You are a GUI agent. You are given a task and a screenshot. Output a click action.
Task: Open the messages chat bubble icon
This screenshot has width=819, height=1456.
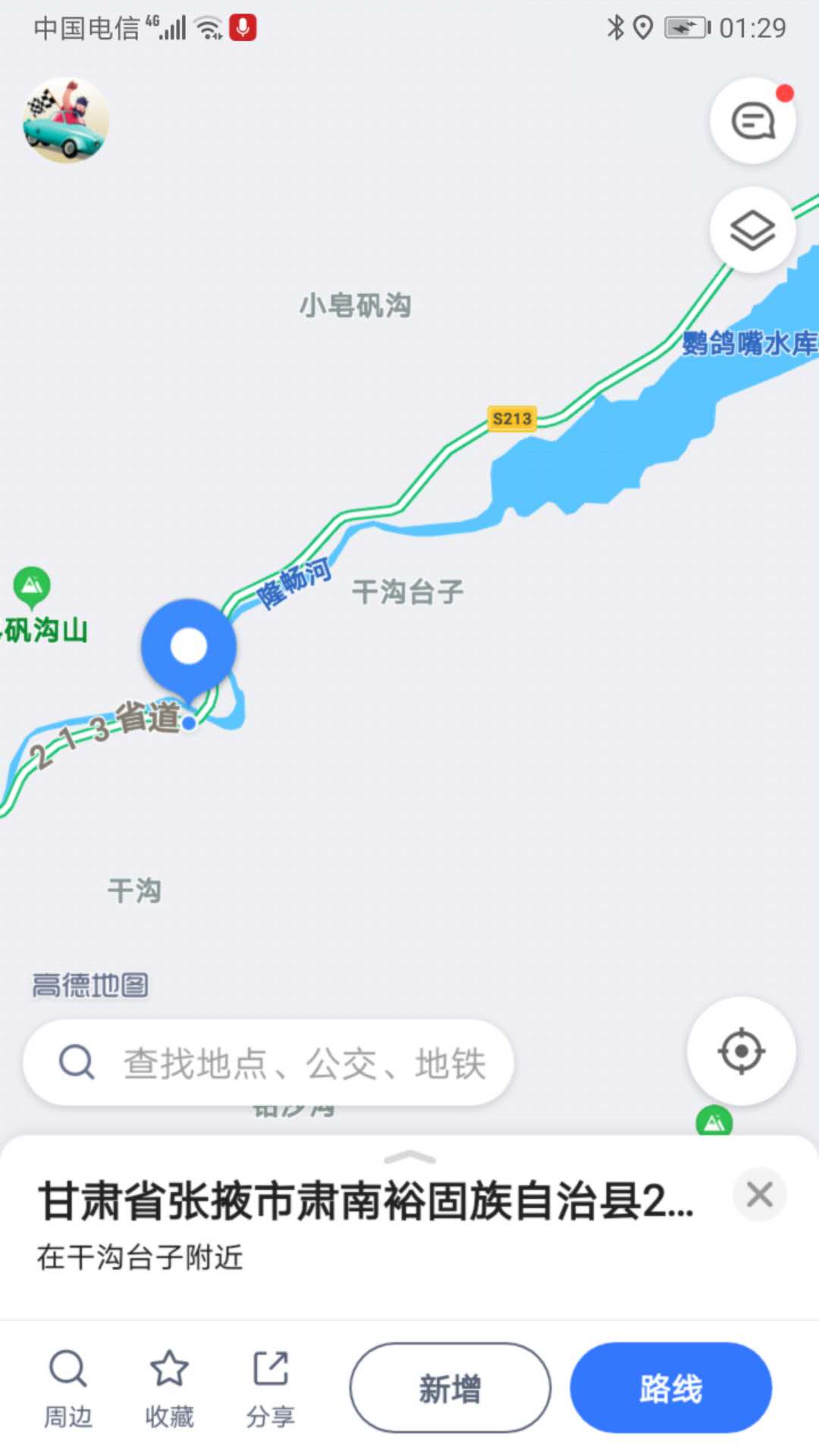click(x=752, y=121)
